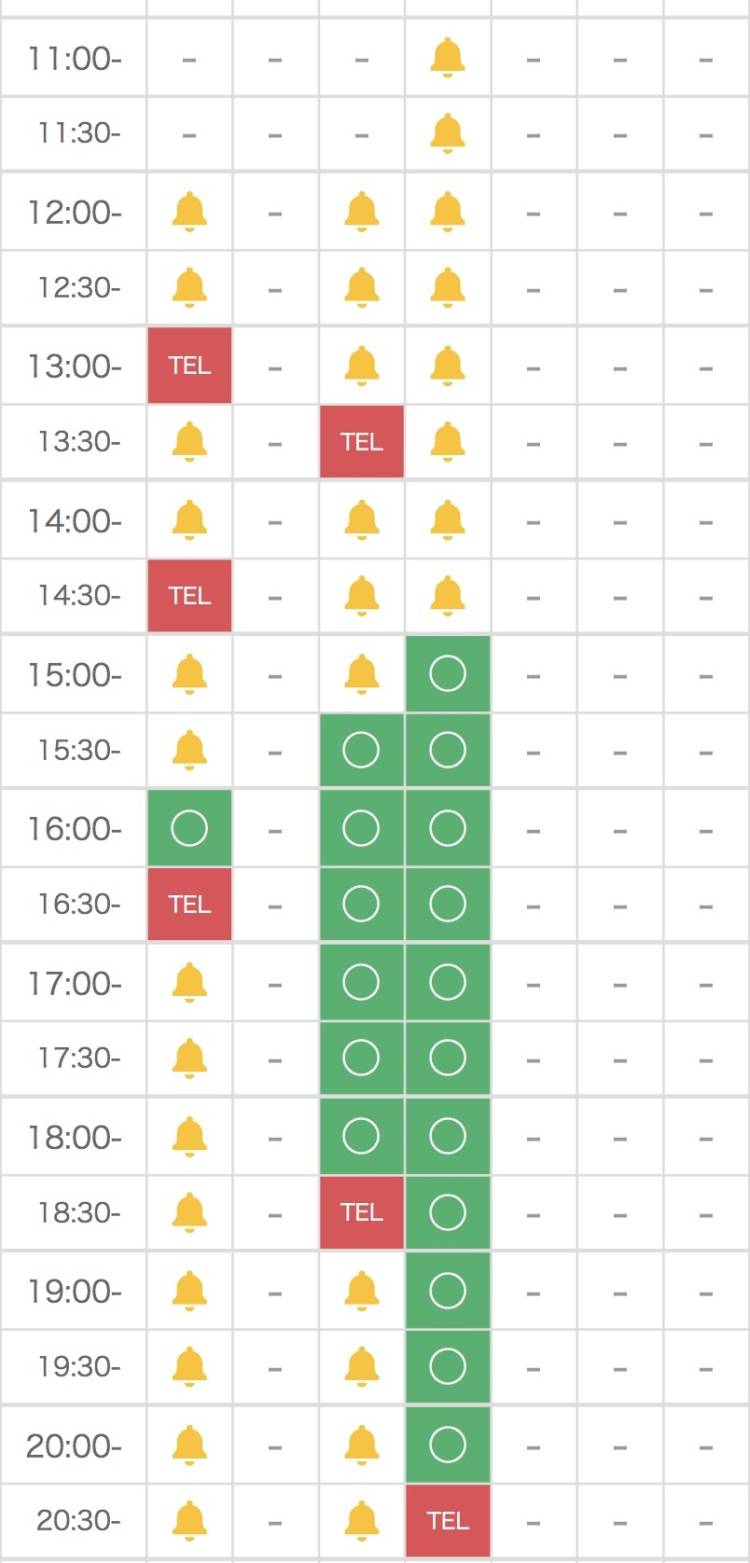The width and height of the screenshot is (750, 1563).
Task: Tap the TEL cell at 18:30
Action: click(361, 1212)
